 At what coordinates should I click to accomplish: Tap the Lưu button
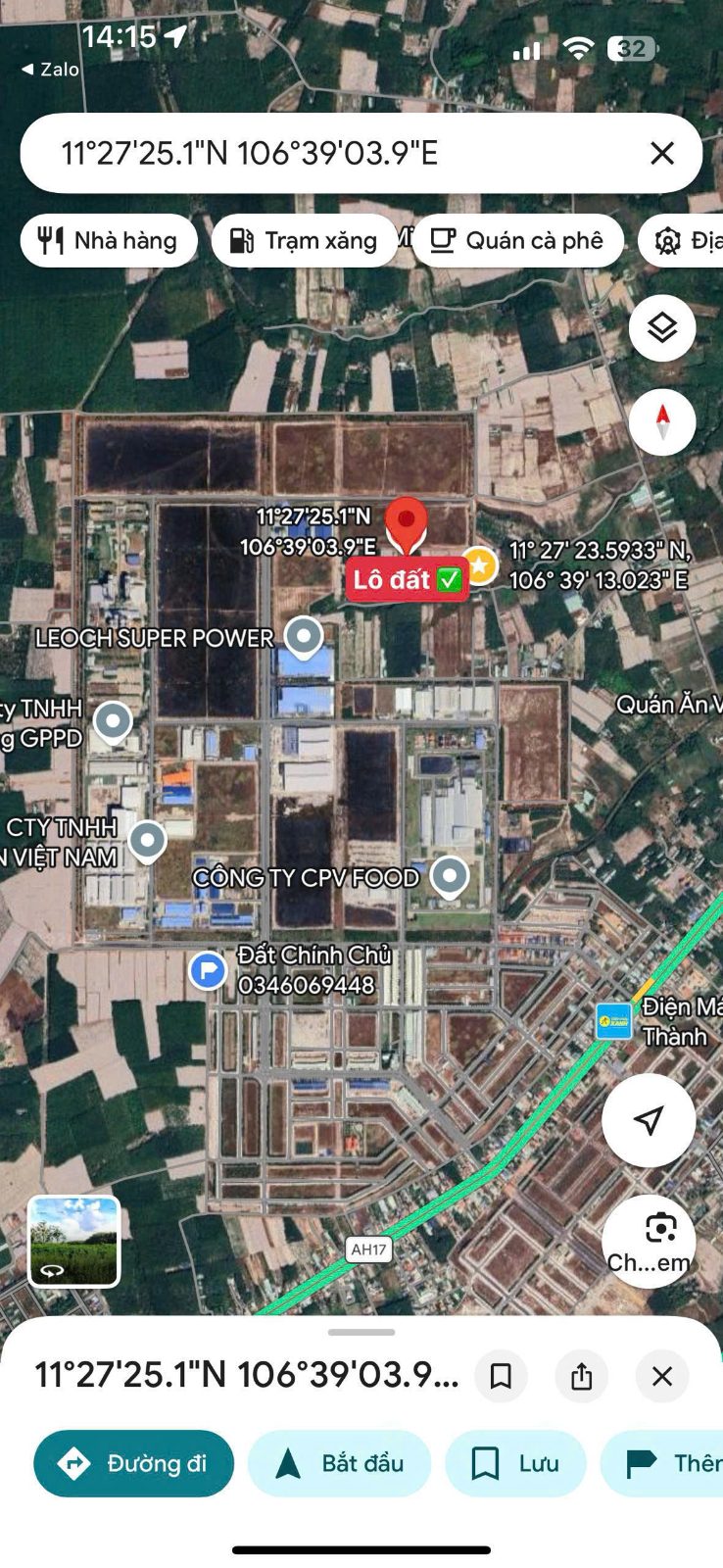(x=515, y=1463)
